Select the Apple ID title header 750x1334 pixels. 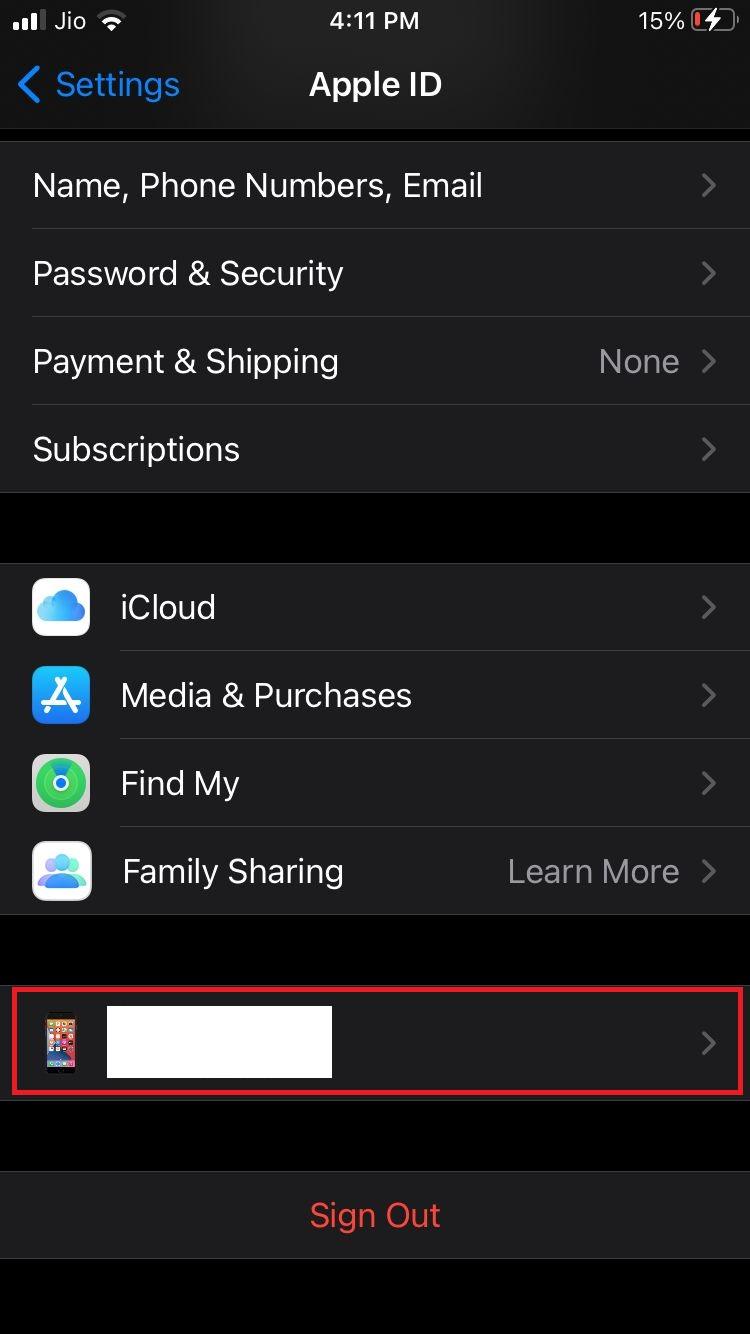coord(375,85)
